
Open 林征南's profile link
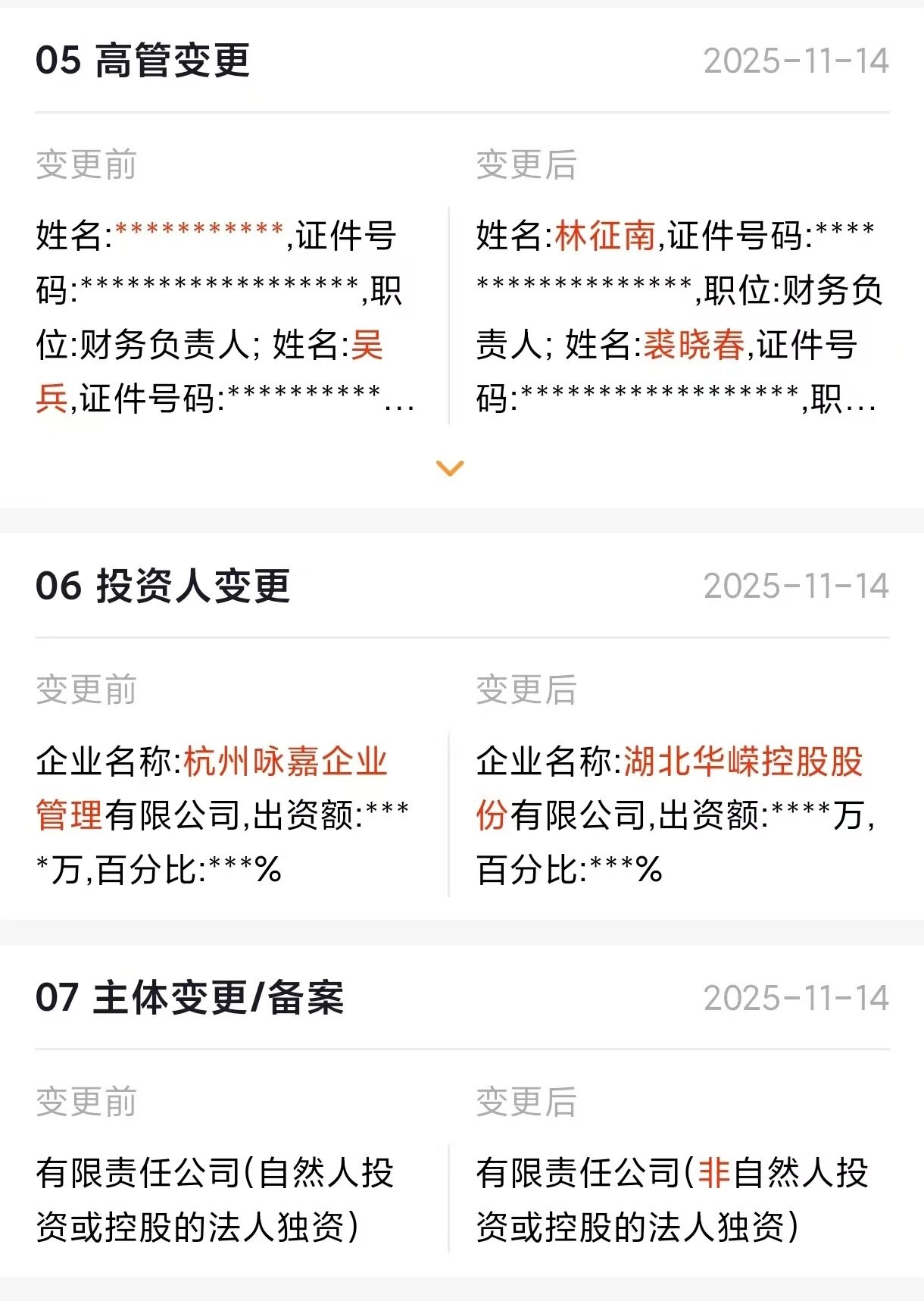(604, 236)
